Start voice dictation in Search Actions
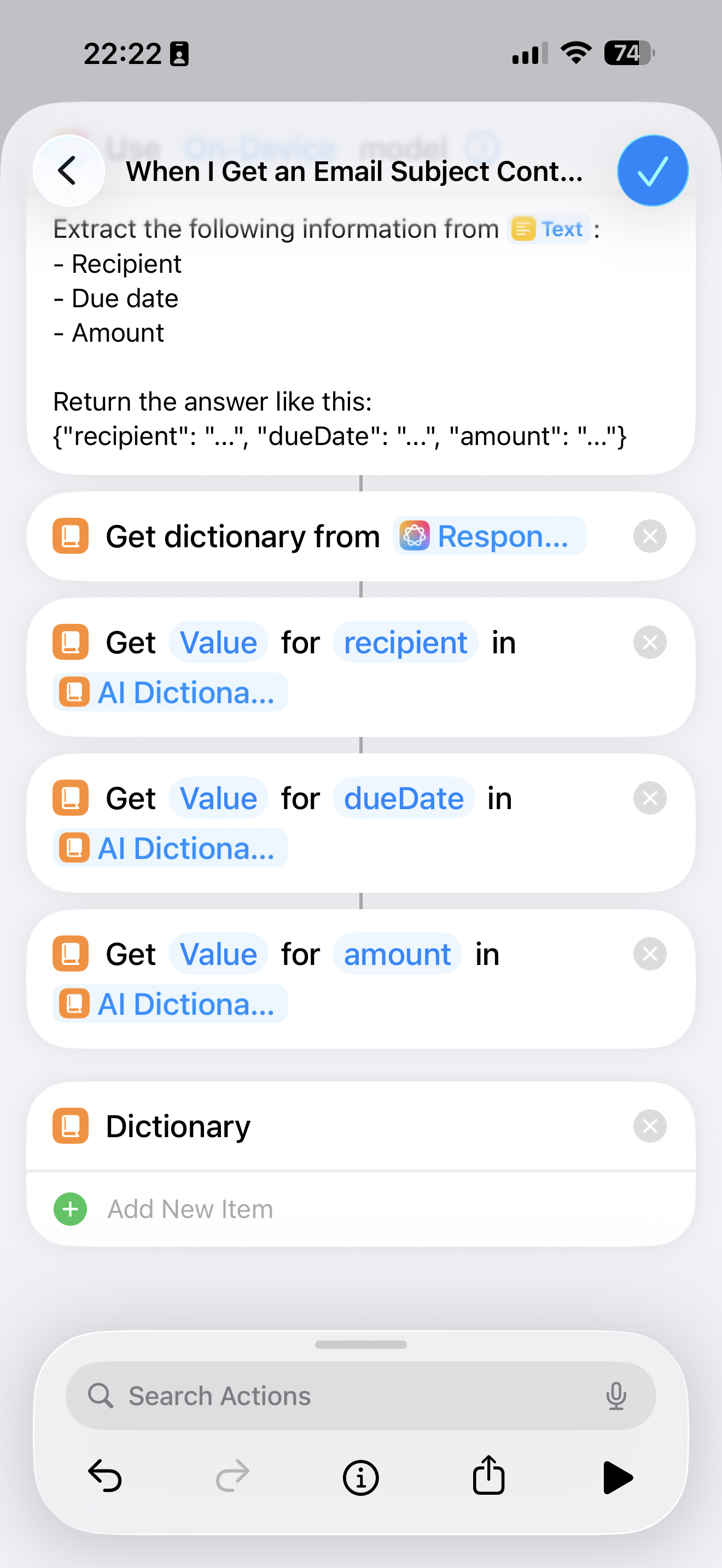 tap(616, 1396)
